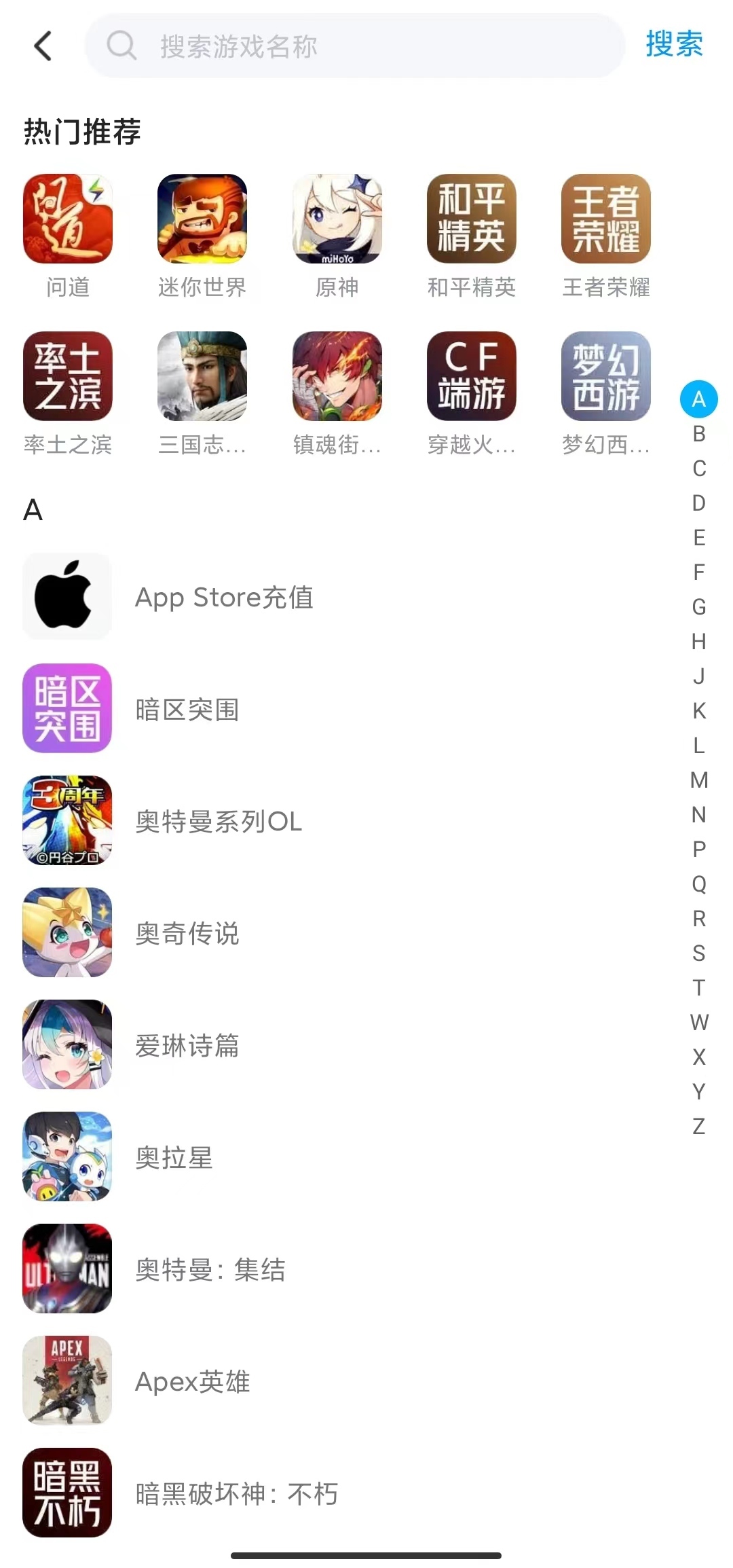The image size is (733, 1568).
Task: Focus the 搜索游戏名称 search field
Action: (353, 46)
